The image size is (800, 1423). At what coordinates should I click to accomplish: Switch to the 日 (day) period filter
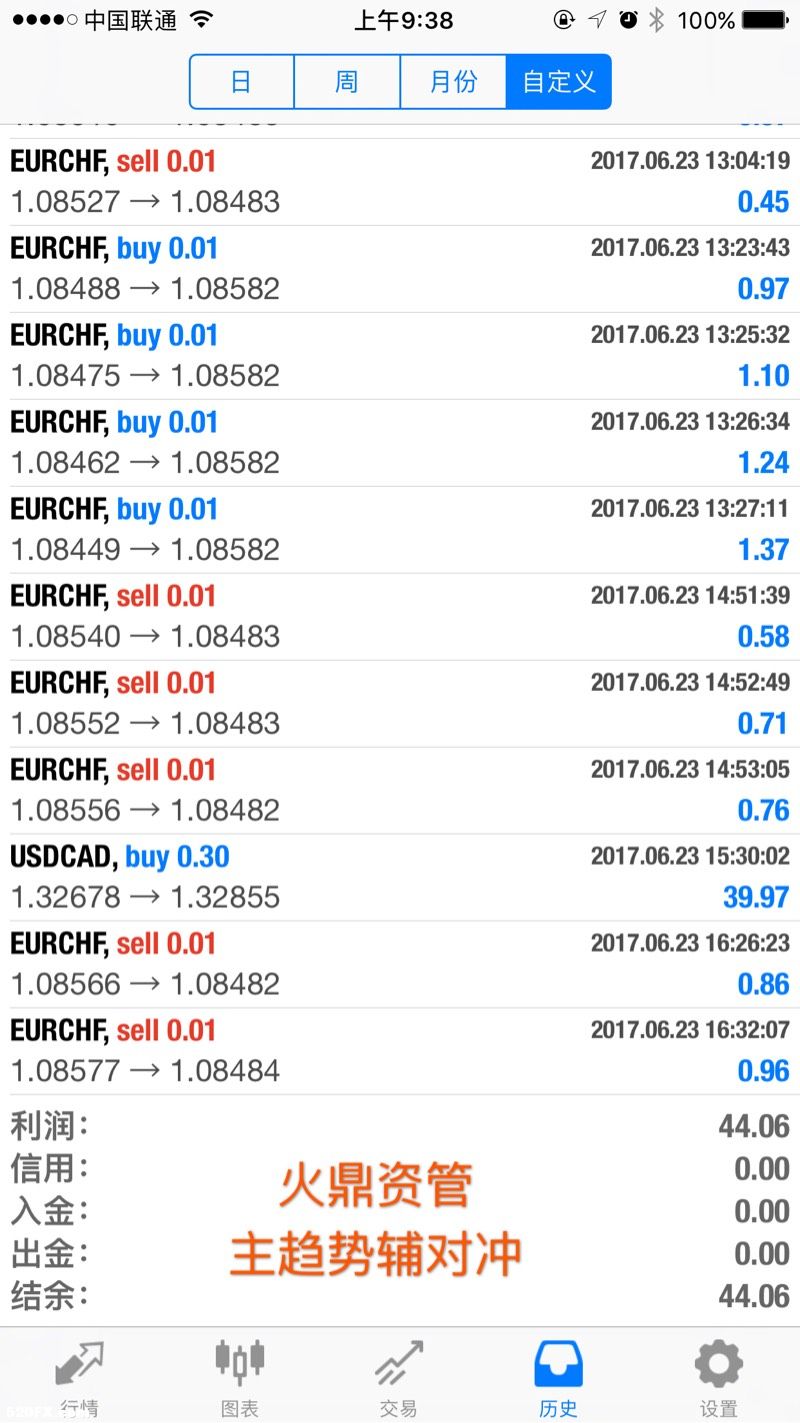[x=242, y=81]
